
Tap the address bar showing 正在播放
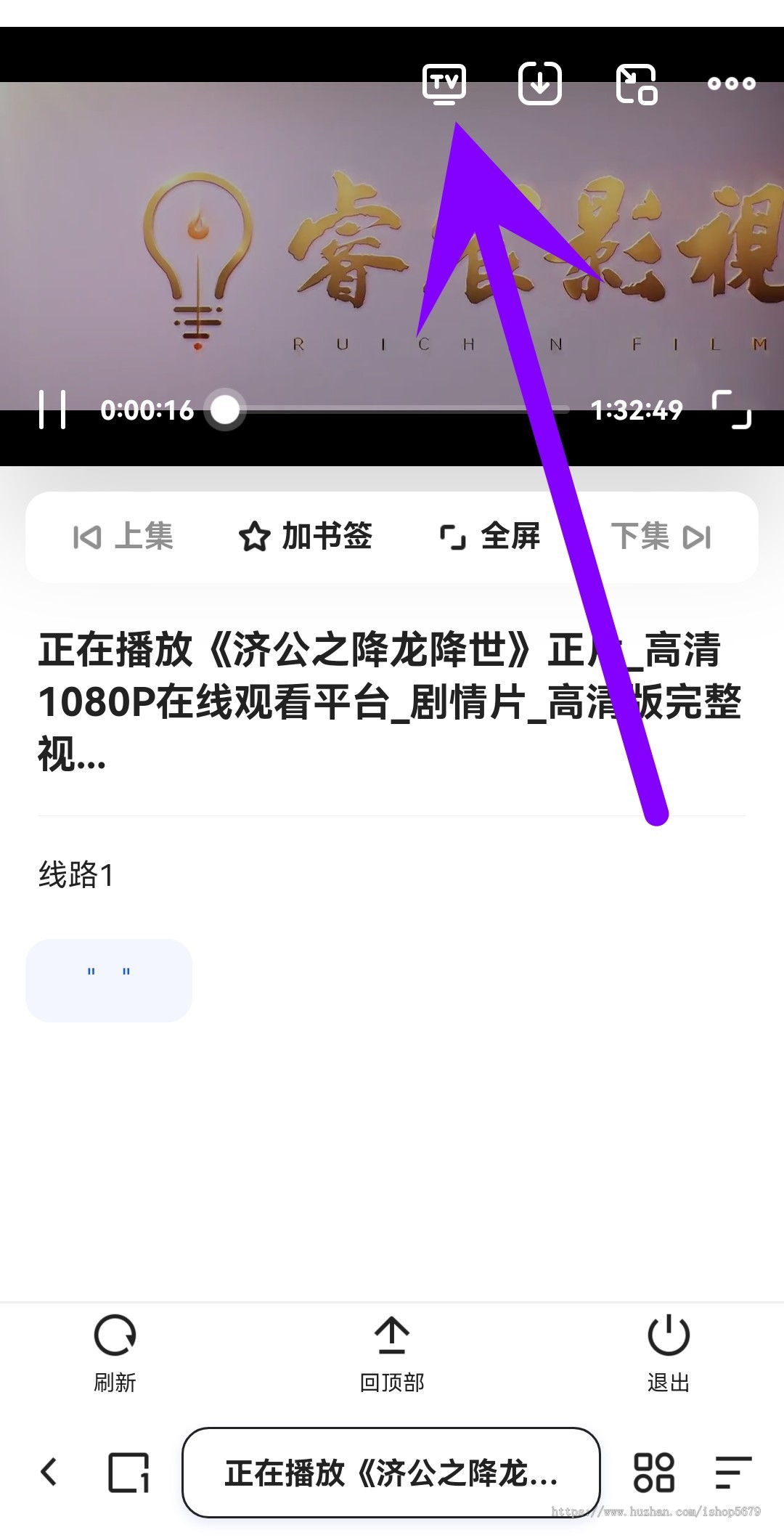391,1473
